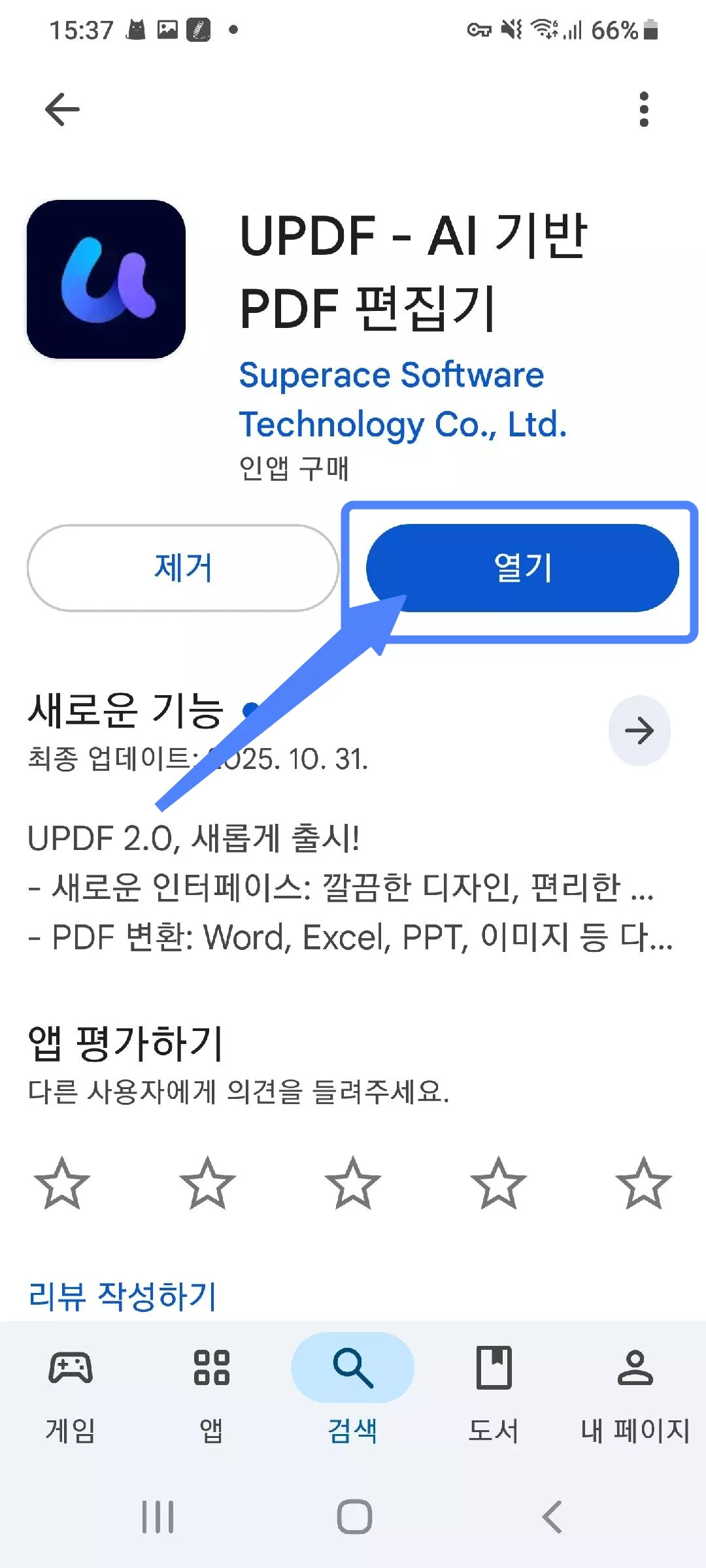
Task: Select the fifth rating star
Action: pyautogui.click(x=641, y=1184)
